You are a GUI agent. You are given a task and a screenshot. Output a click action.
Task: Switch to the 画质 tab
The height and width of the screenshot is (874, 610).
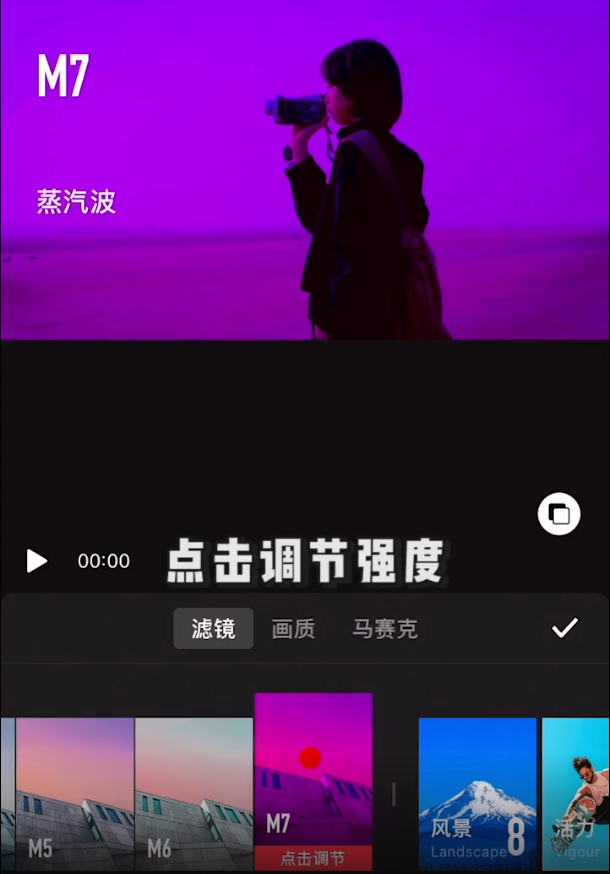click(293, 629)
